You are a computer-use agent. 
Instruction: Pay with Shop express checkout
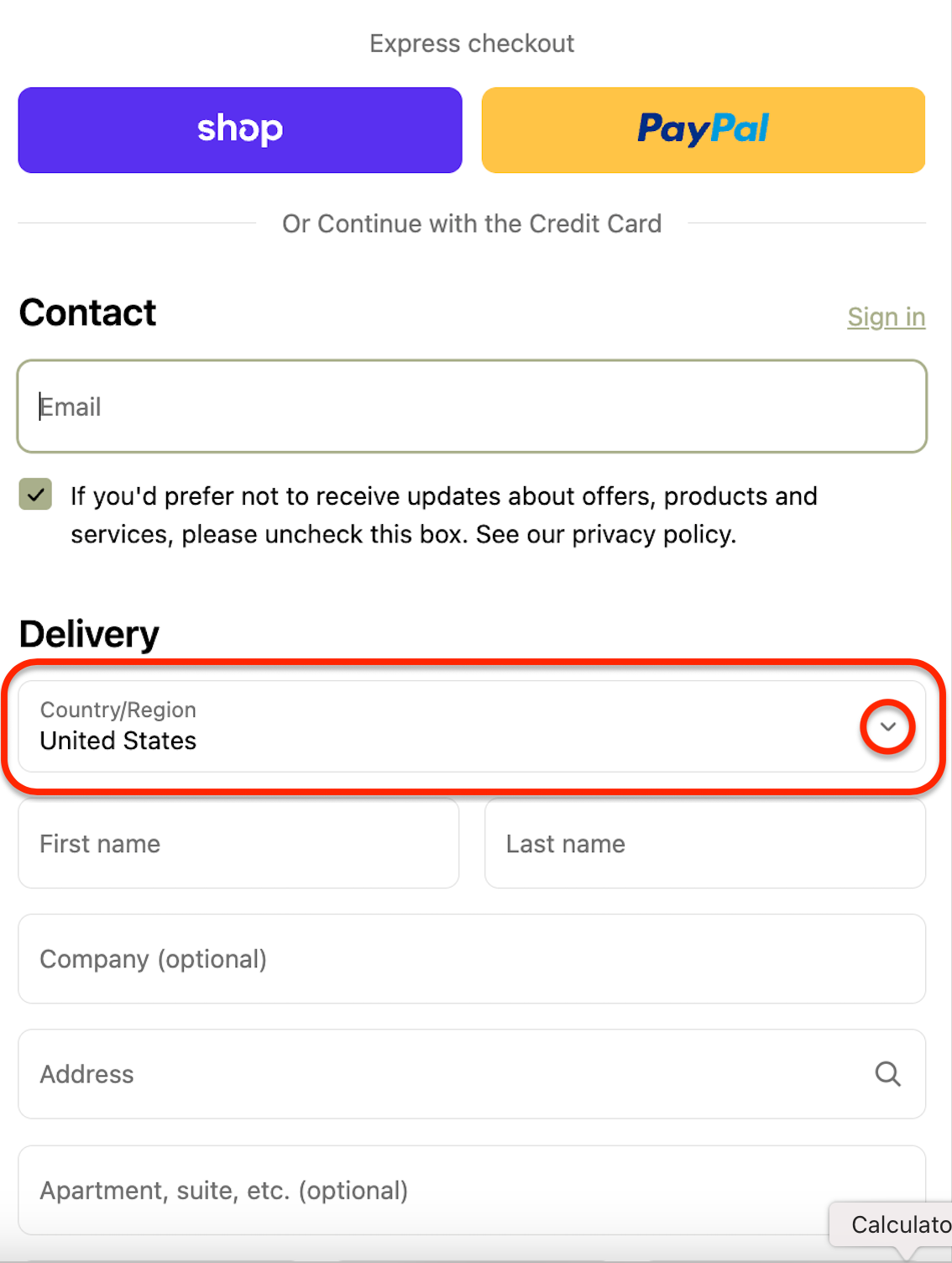pyautogui.click(x=239, y=130)
